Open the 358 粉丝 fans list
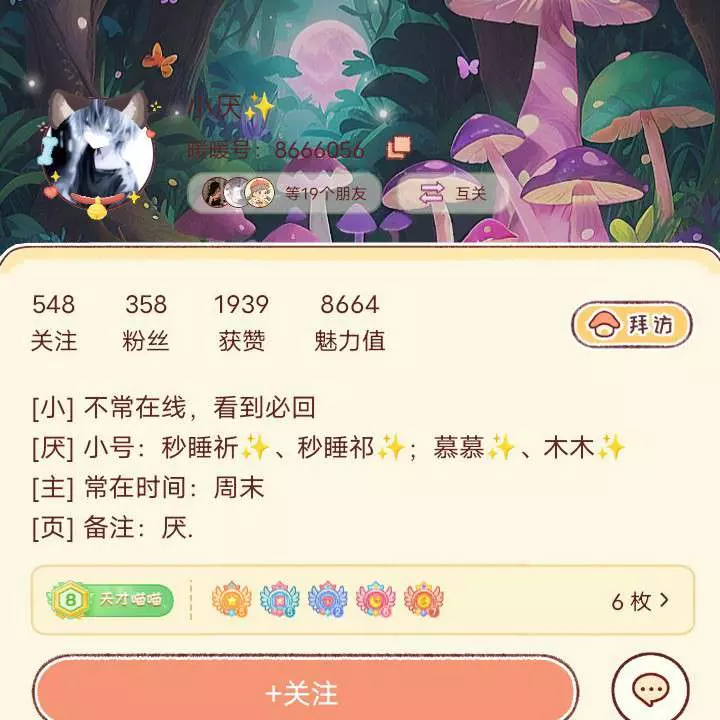 [x=146, y=322]
